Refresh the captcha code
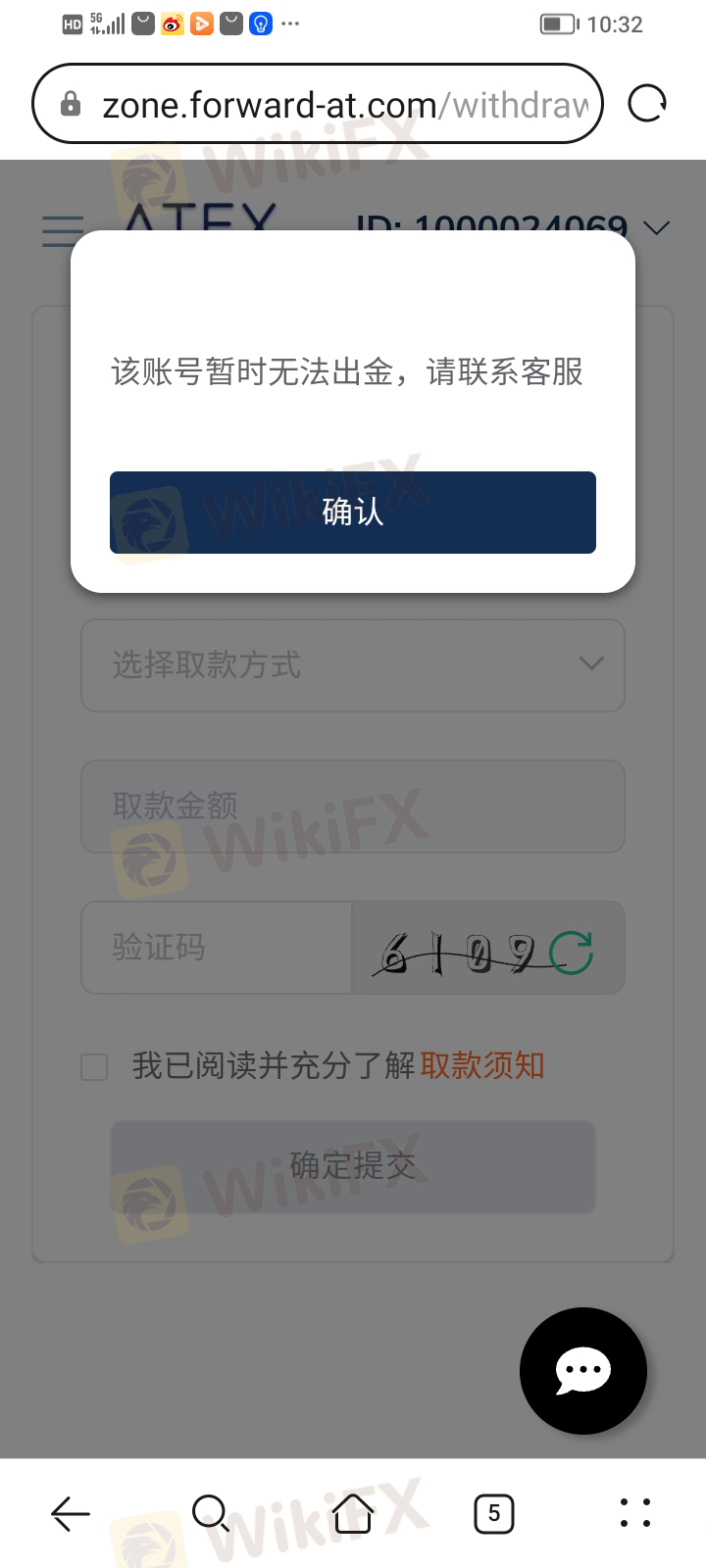The height and width of the screenshot is (1568, 706). (x=570, y=952)
